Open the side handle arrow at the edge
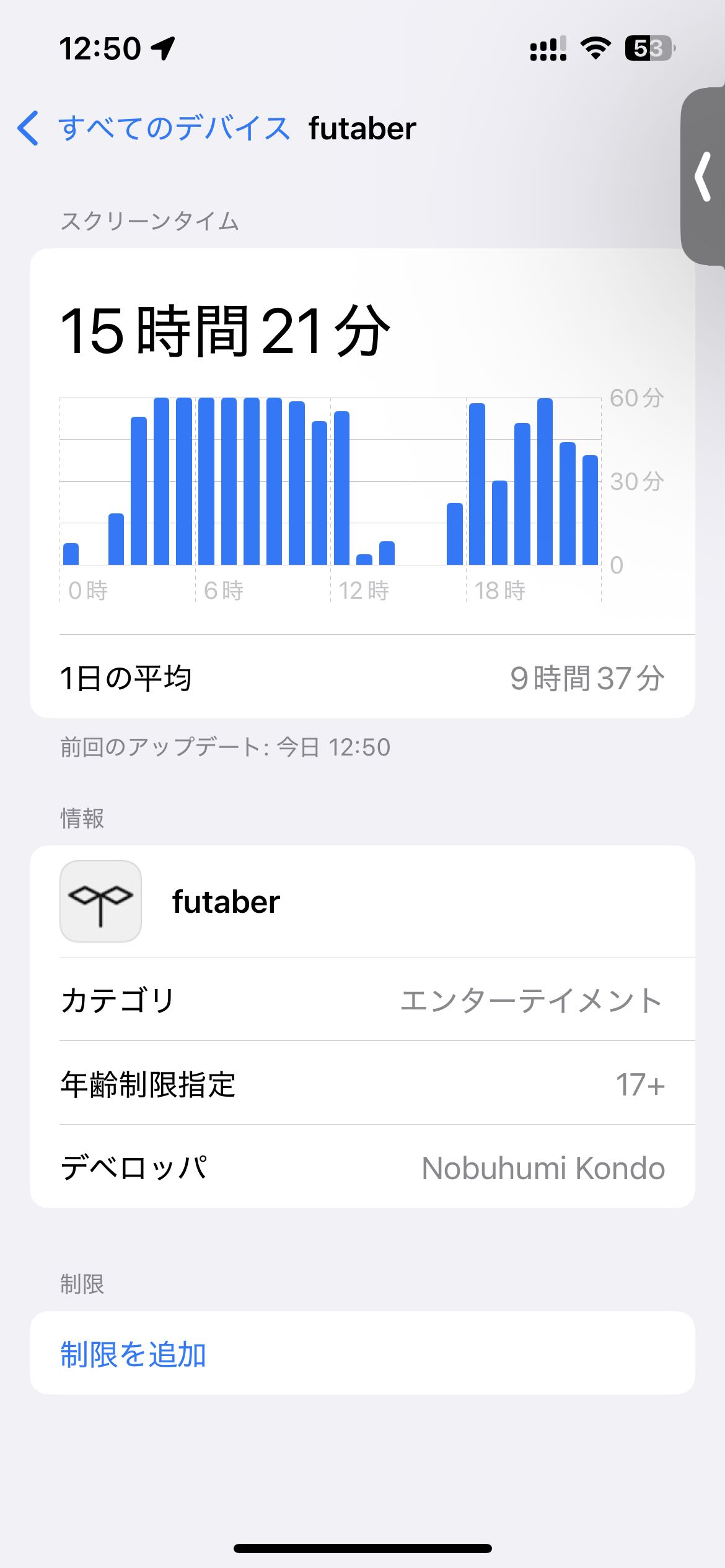The height and width of the screenshot is (1568, 725). [x=703, y=178]
